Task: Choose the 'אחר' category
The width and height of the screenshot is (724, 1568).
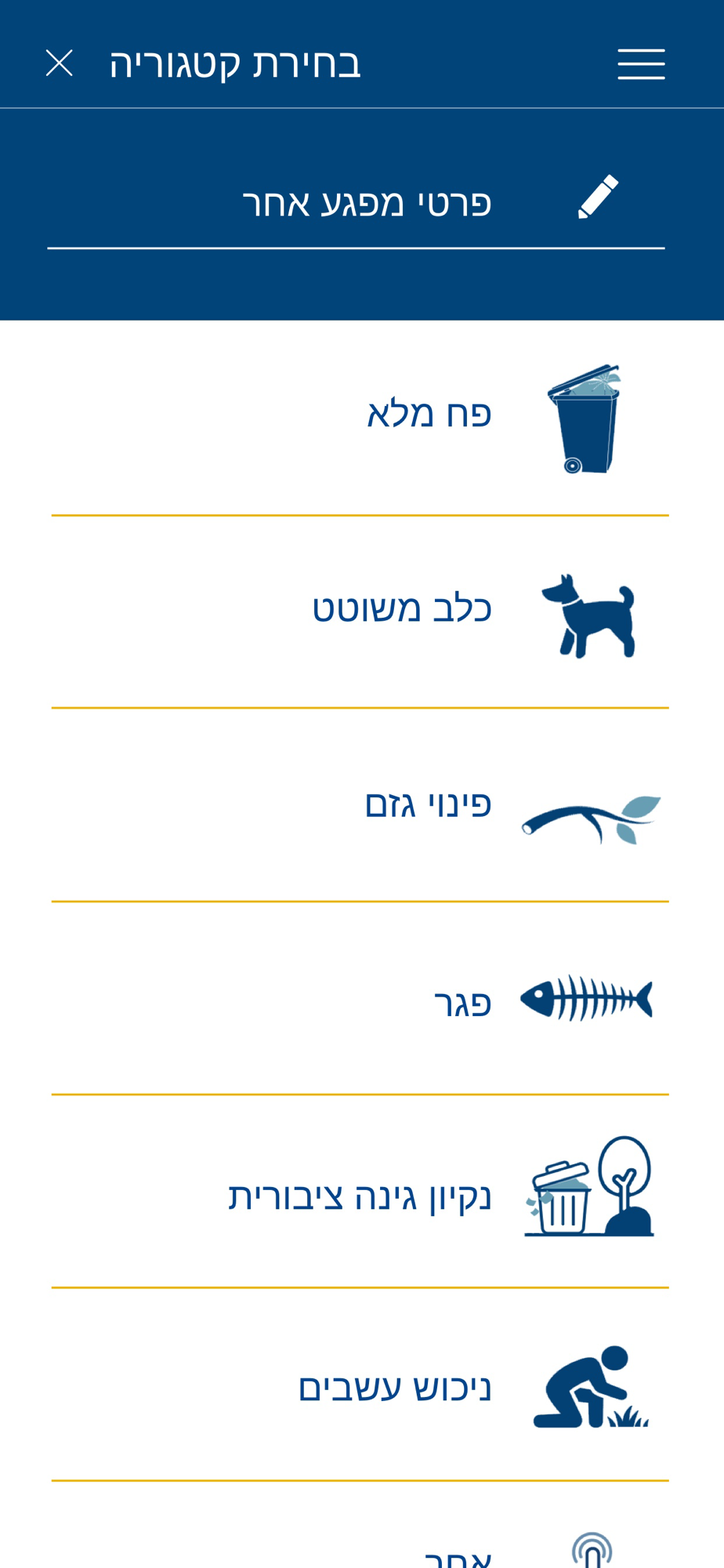Action: click(x=360, y=1527)
